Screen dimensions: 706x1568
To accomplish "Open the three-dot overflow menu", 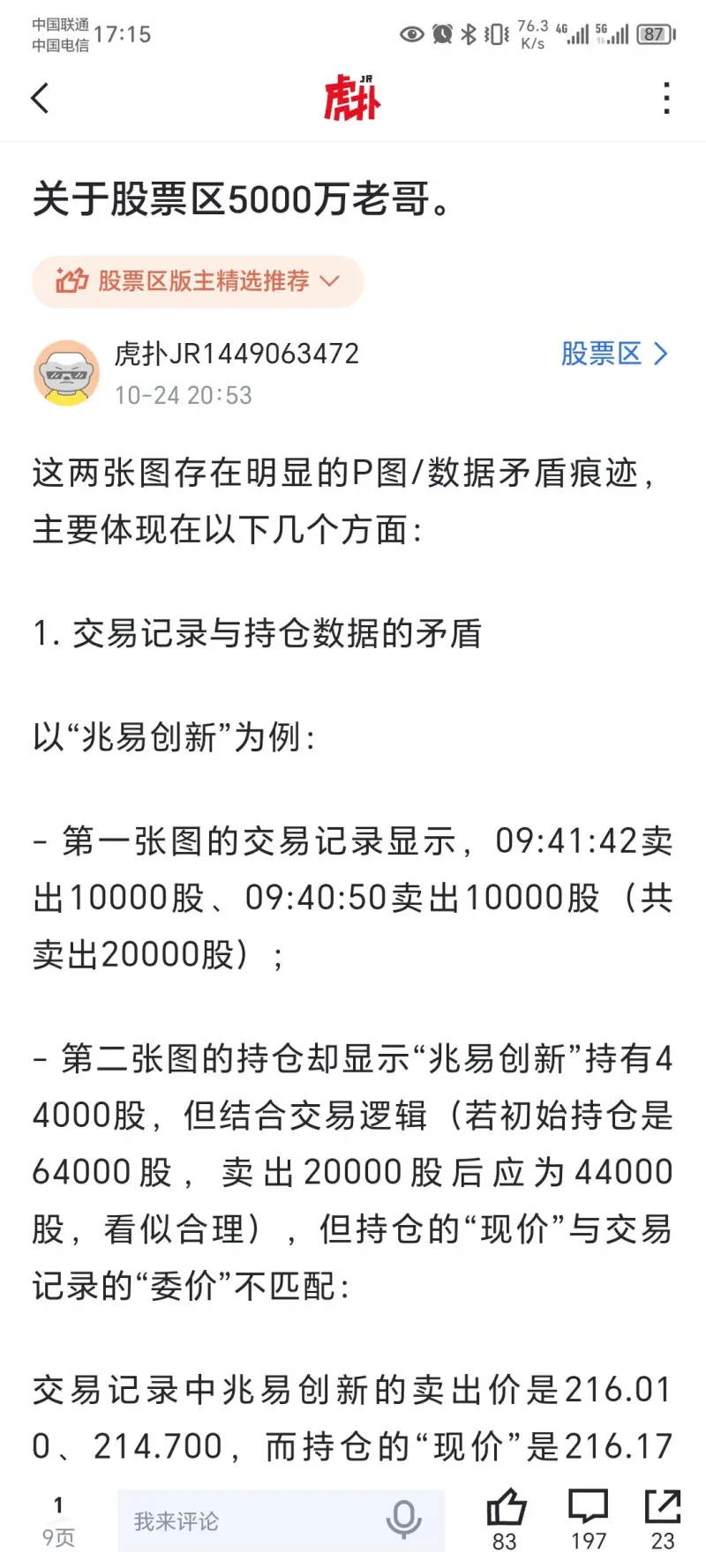I will (x=666, y=98).
